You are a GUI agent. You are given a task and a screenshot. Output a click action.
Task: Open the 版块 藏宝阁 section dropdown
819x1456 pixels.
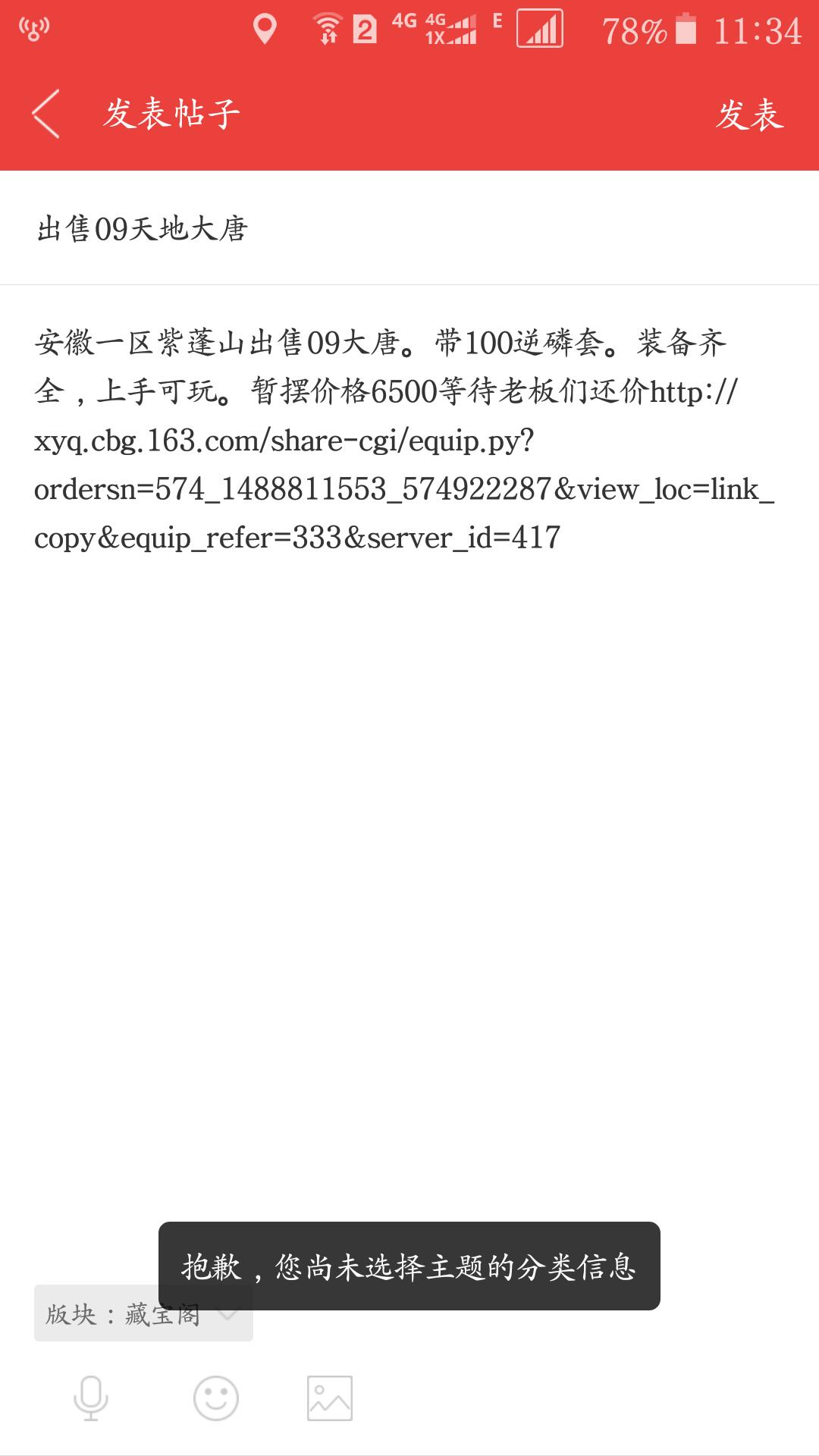point(143,1313)
